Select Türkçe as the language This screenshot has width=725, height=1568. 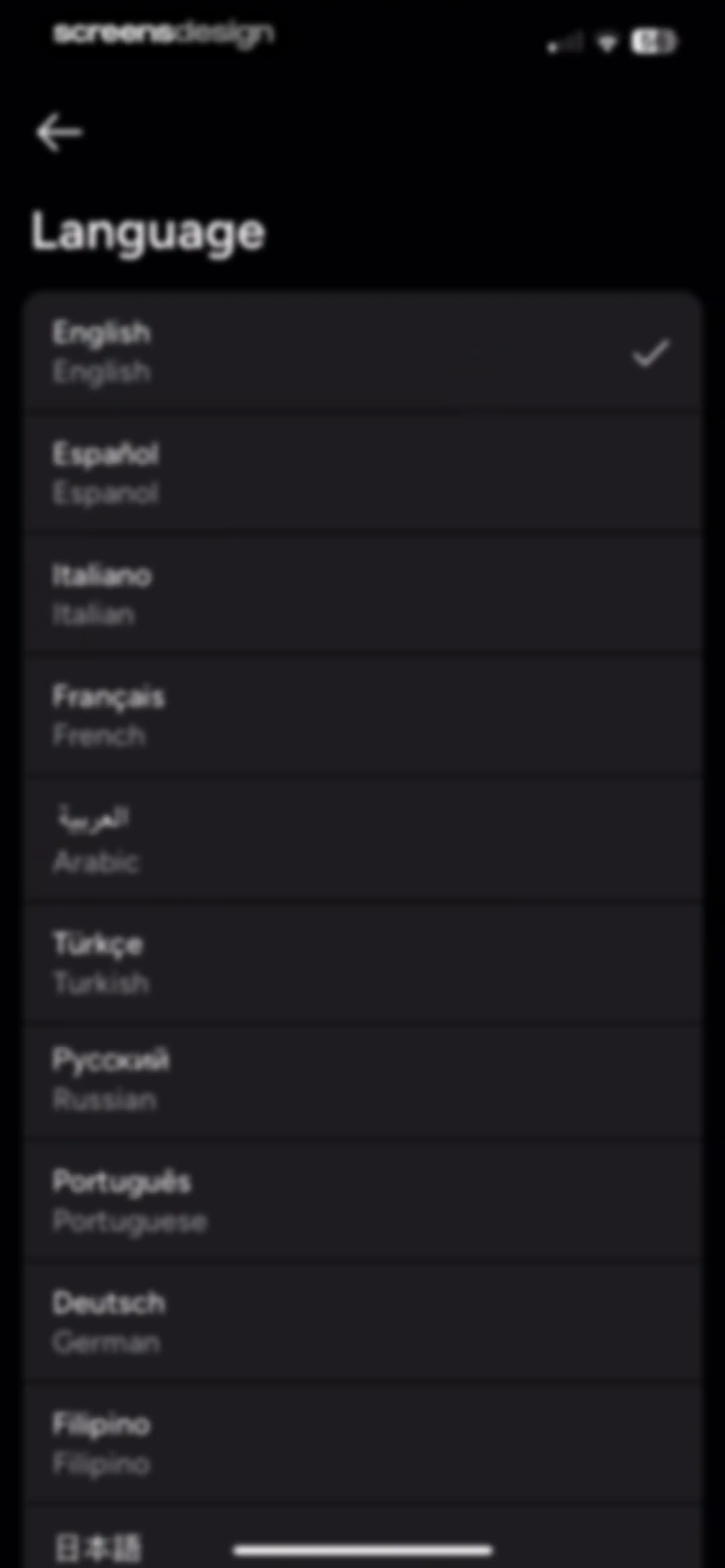coord(364,963)
